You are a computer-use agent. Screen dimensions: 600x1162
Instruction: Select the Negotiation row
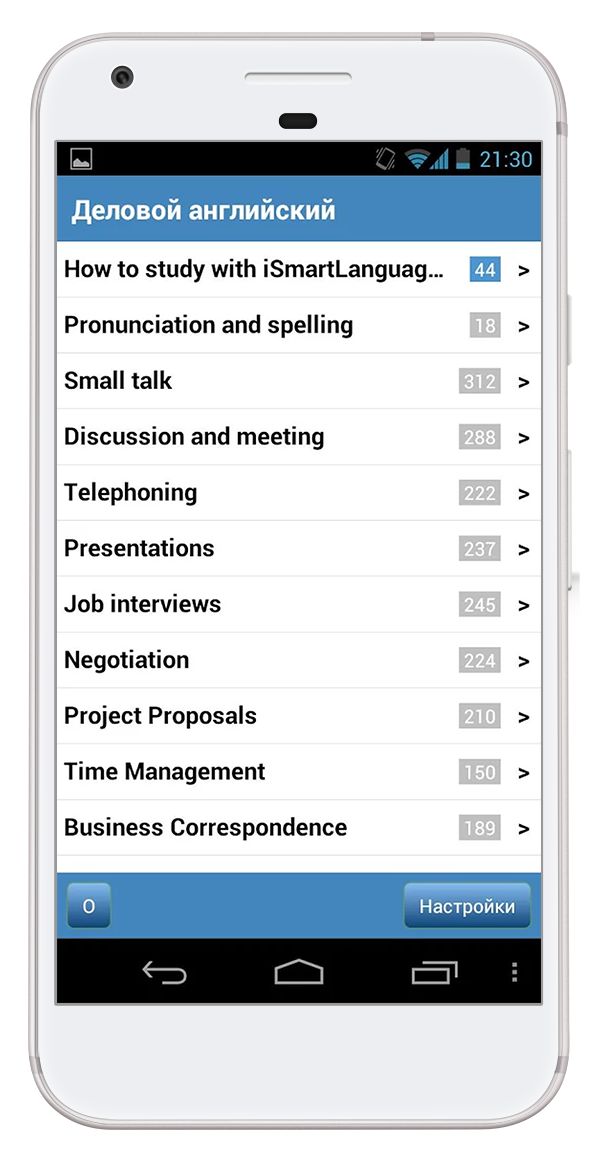pos(299,660)
